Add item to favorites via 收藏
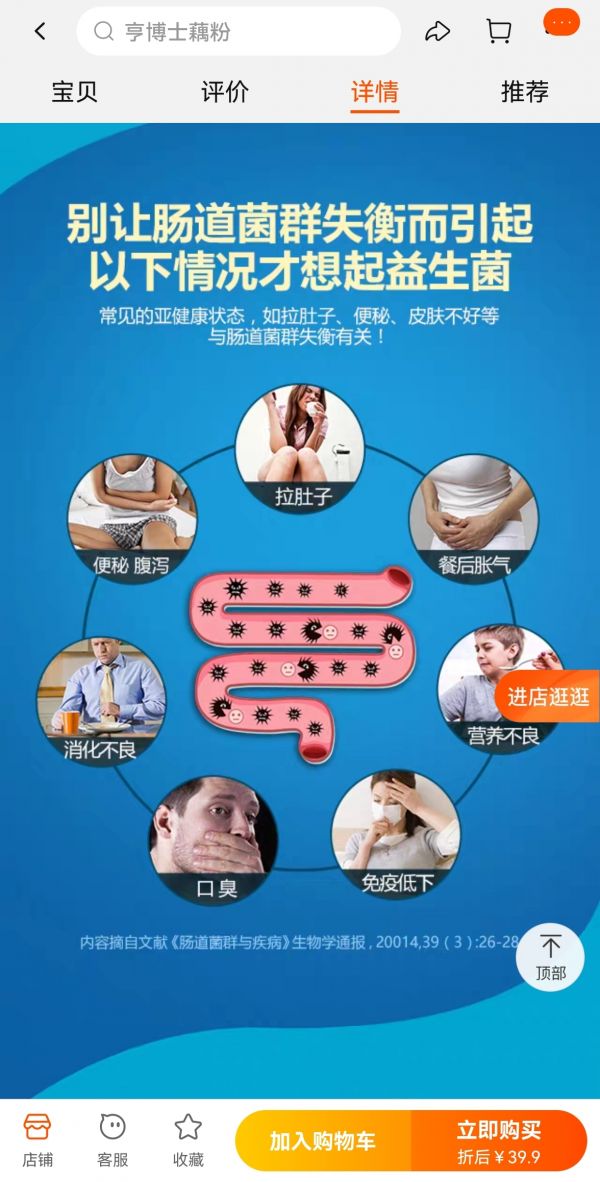 (188, 1141)
